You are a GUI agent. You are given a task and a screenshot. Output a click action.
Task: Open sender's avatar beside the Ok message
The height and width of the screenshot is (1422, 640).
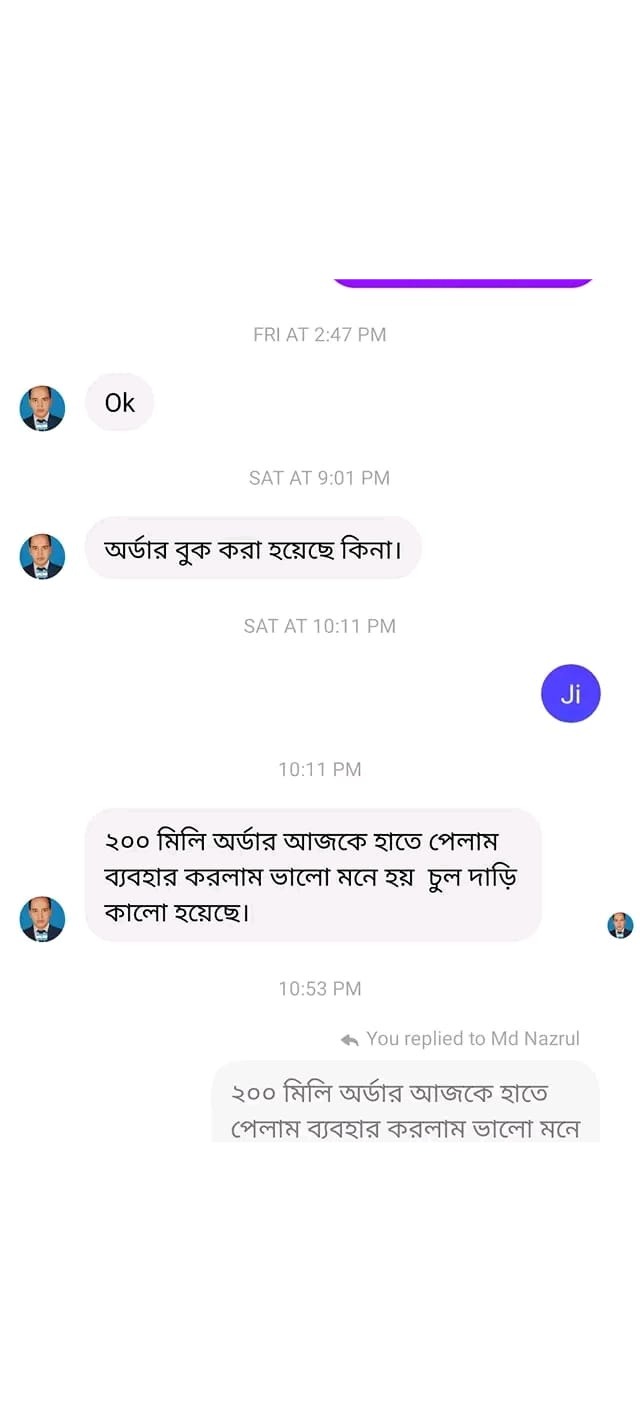(42, 408)
